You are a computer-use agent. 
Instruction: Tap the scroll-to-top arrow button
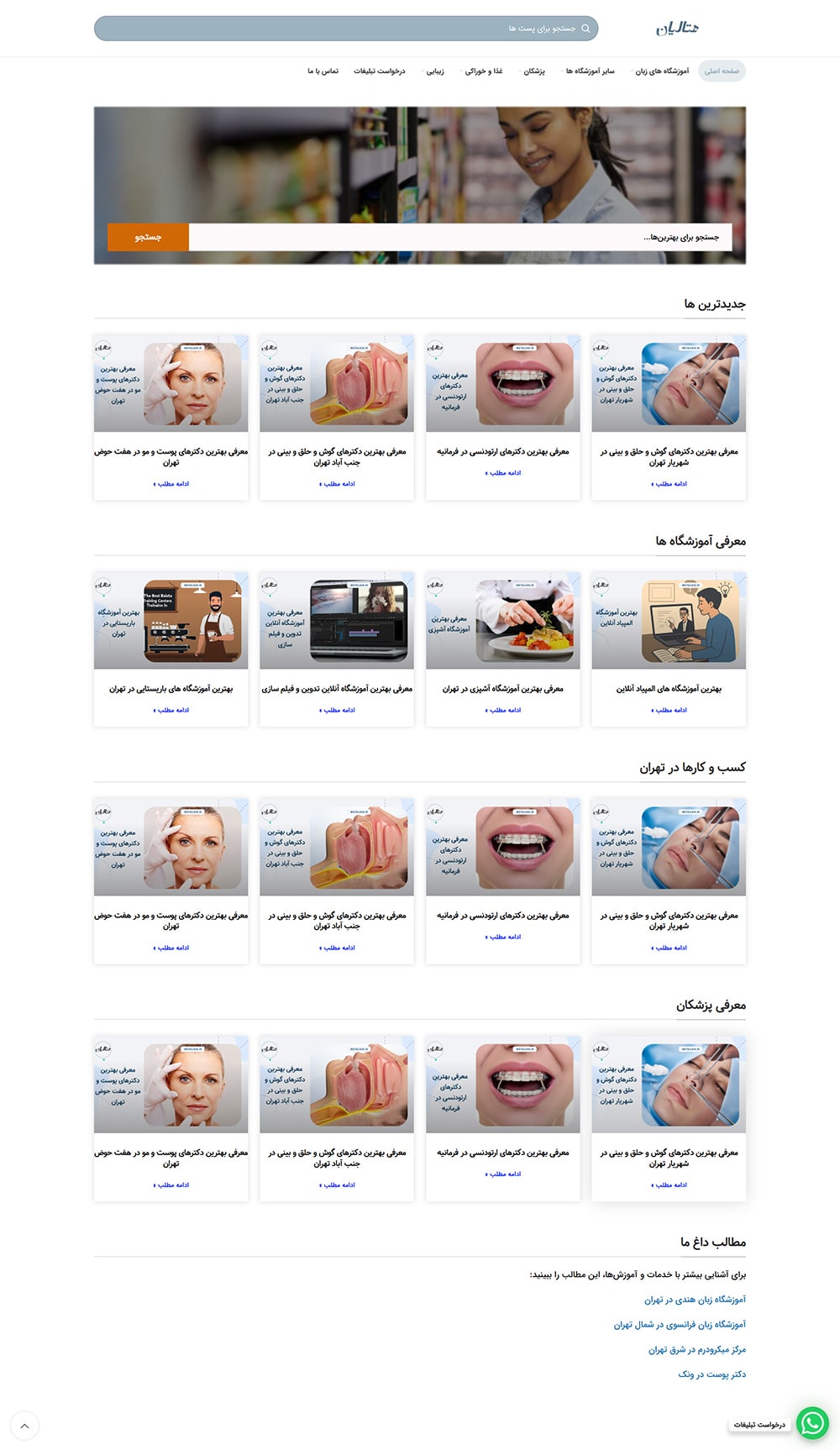24,1426
